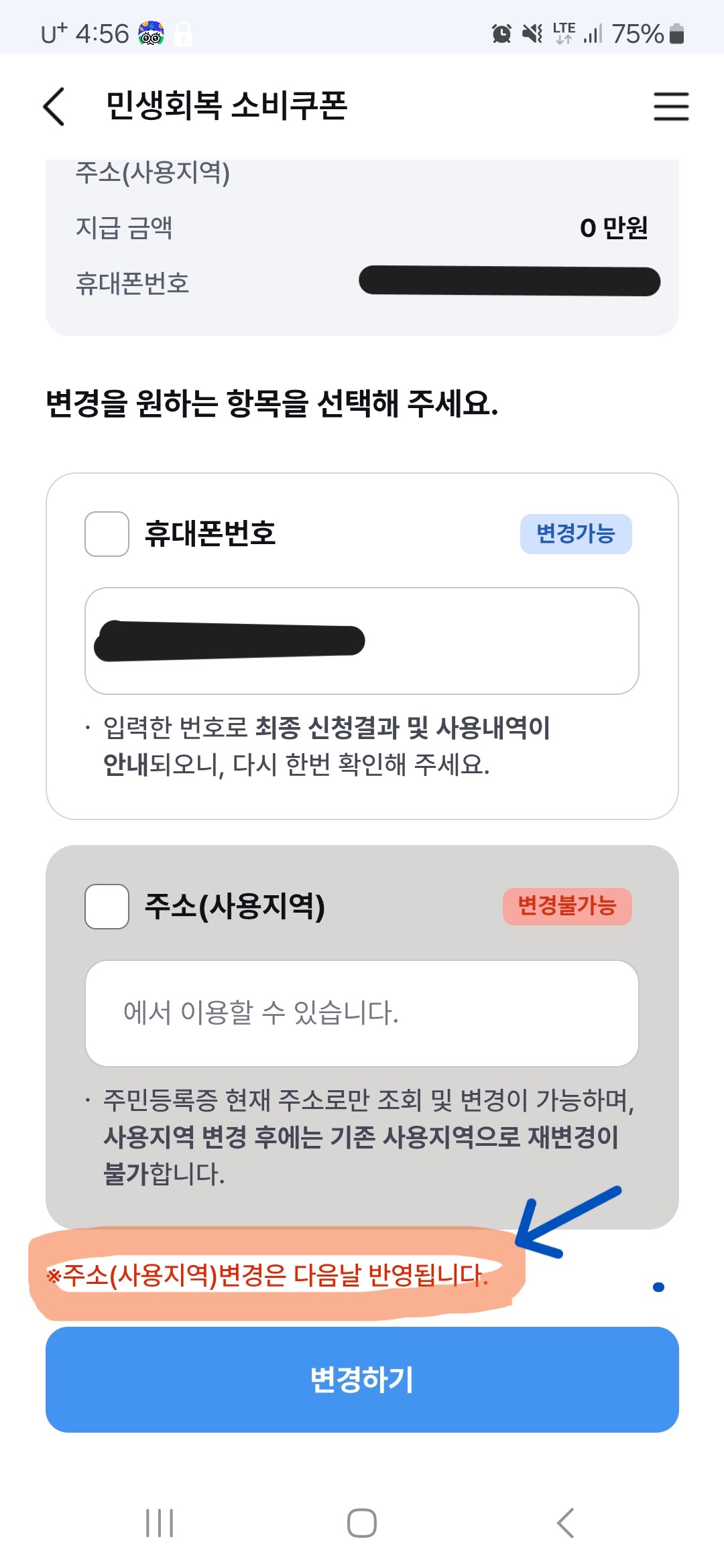Image resolution: width=724 pixels, height=1568 pixels.
Task: Tap the LTE network indicator
Action: pos(563,31)
